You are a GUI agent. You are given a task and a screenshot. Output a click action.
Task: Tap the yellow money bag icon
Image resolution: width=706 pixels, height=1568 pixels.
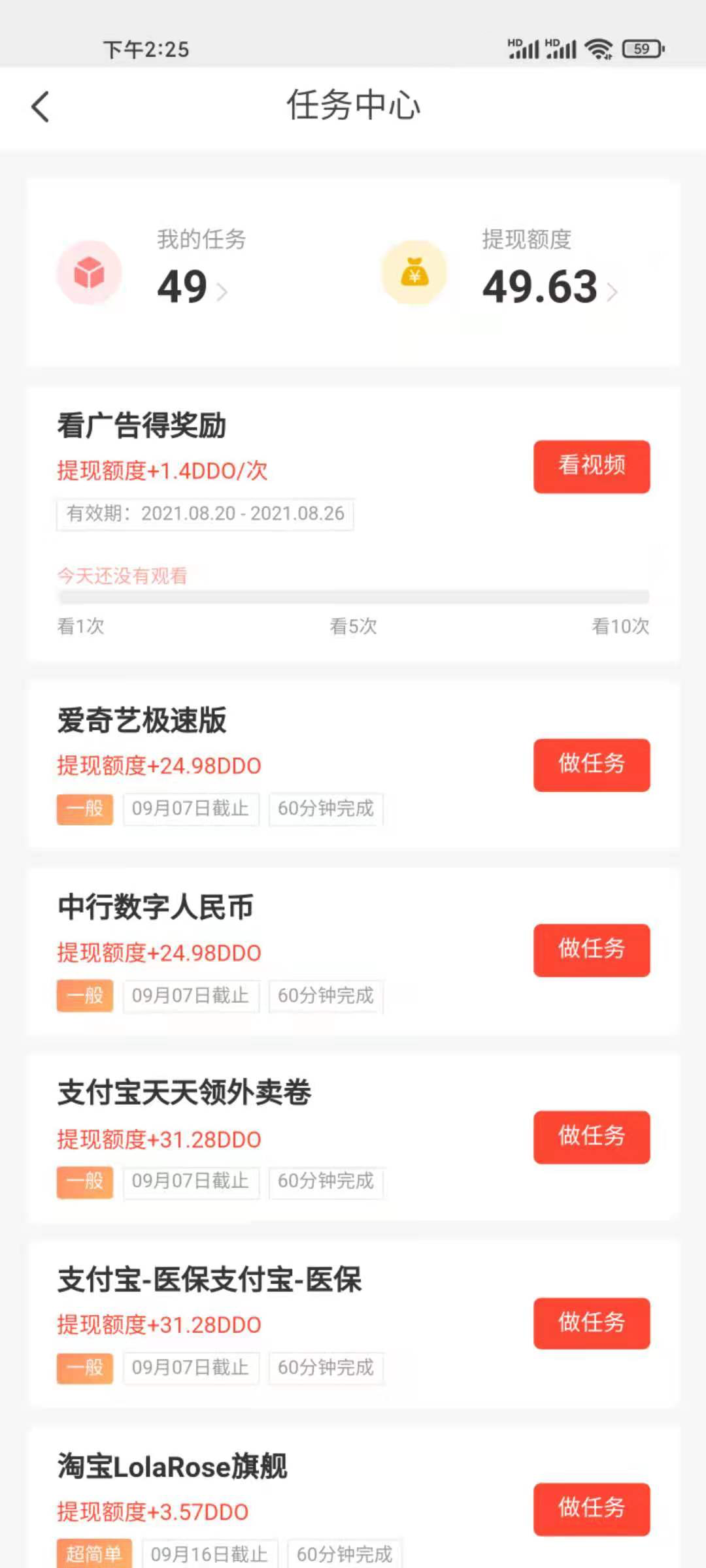(x=414, y=273)
